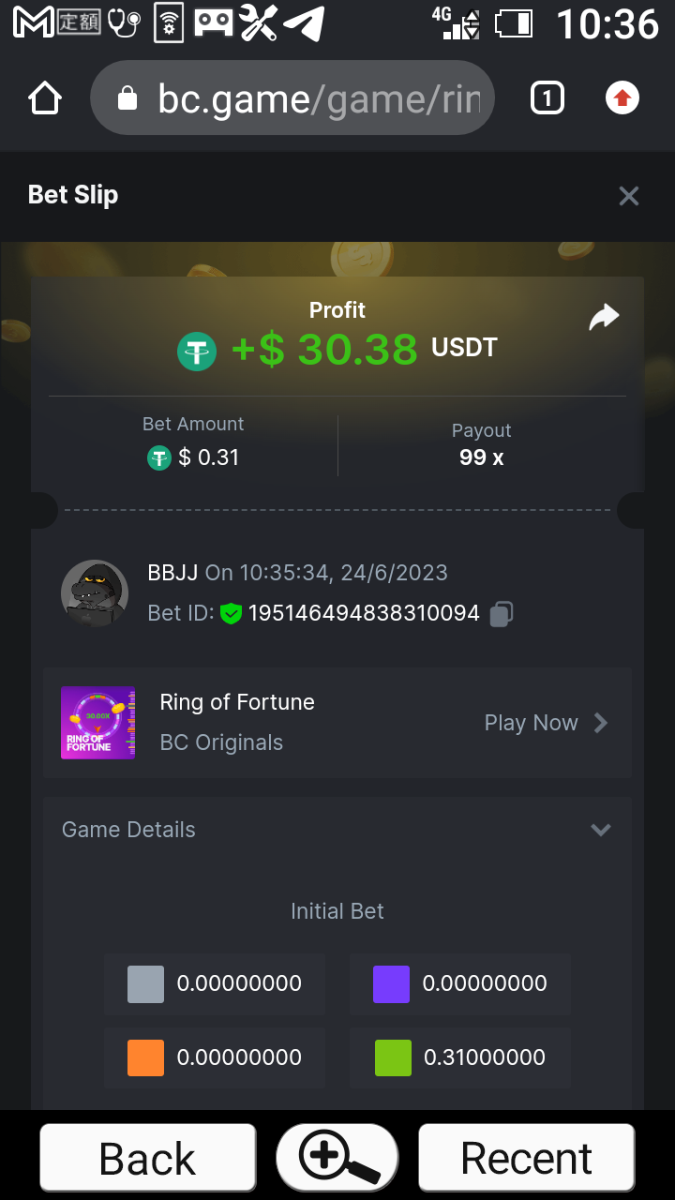Go to browser home page
The image size is (675, 1200).
[x=44, y=98]
